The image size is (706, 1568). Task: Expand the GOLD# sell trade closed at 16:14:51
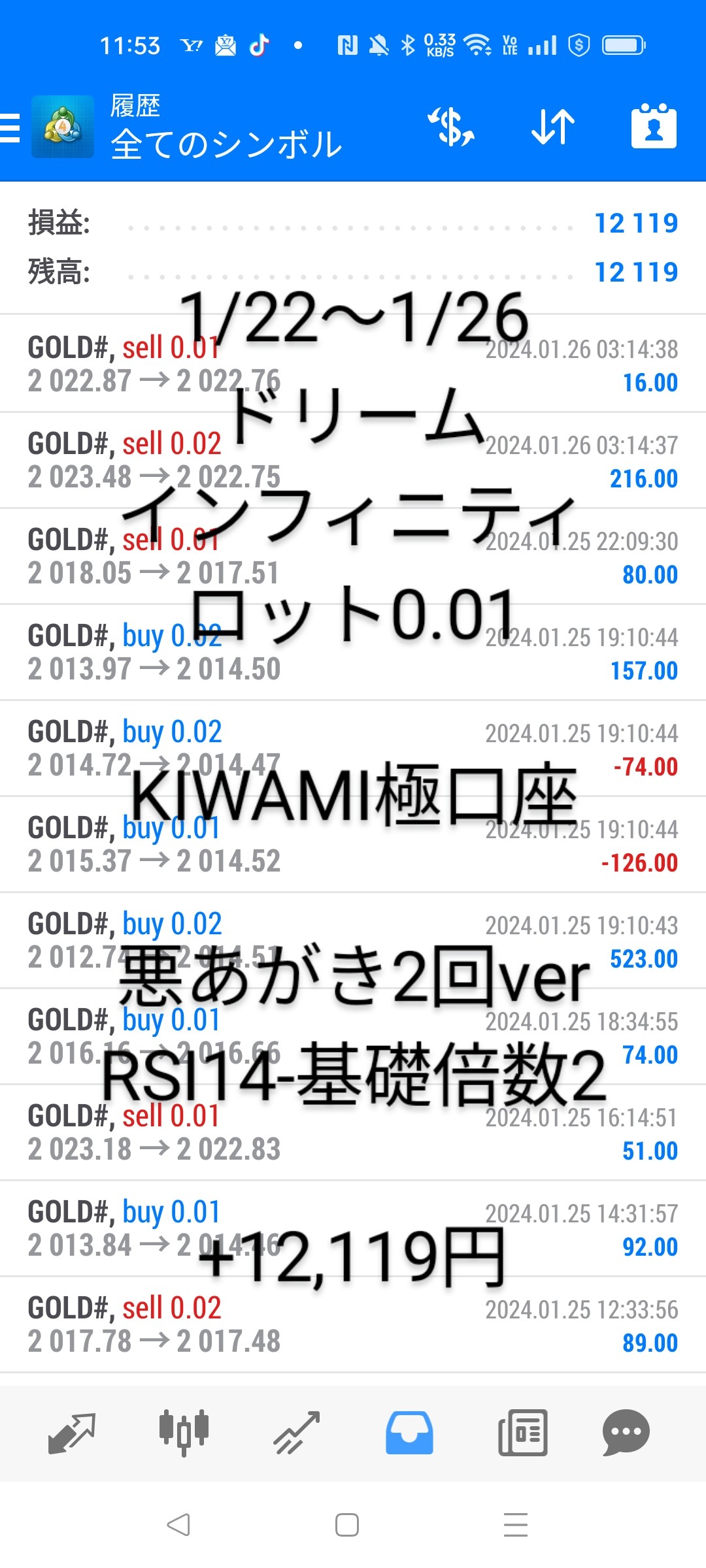tap(353, 1133)
